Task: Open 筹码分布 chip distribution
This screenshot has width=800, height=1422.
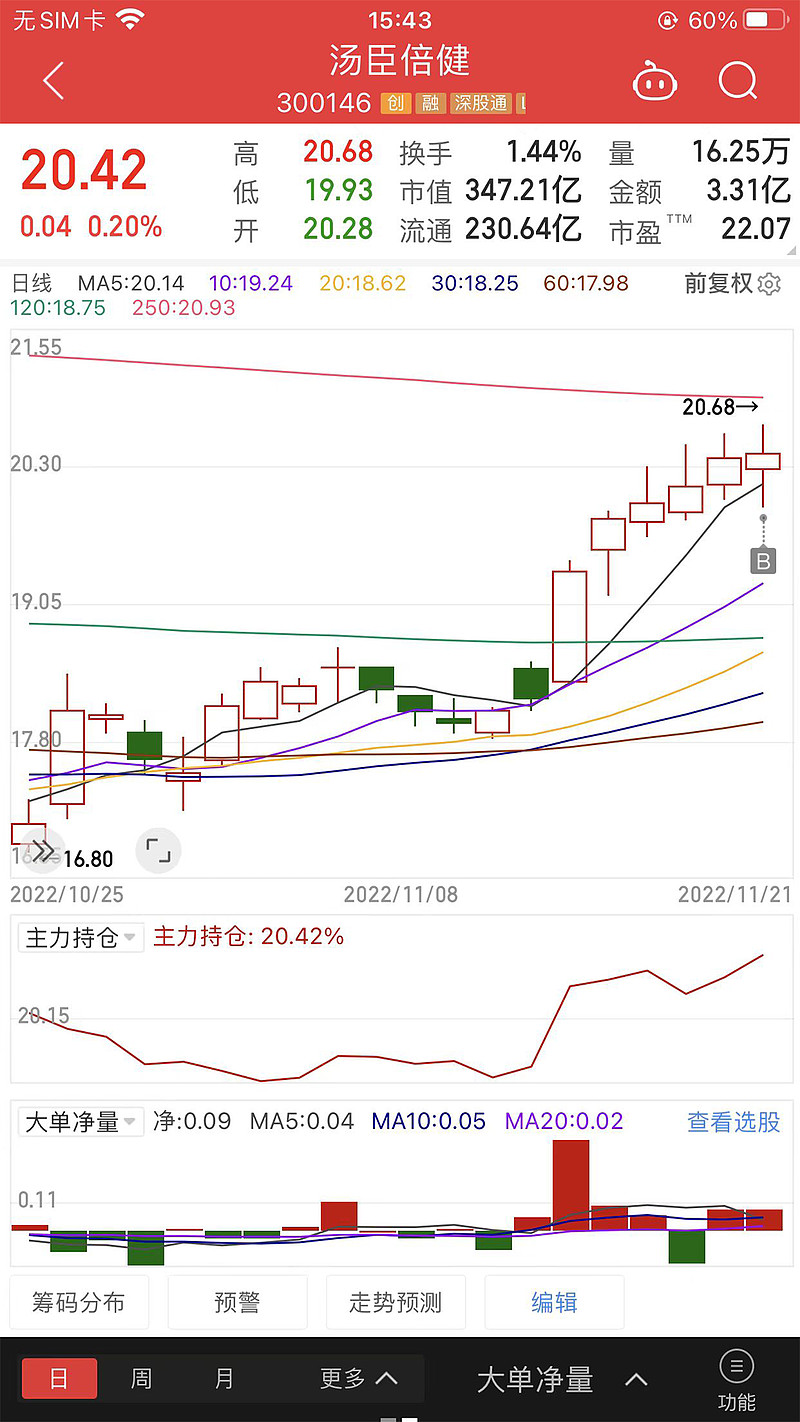Action: point(79,1302)
